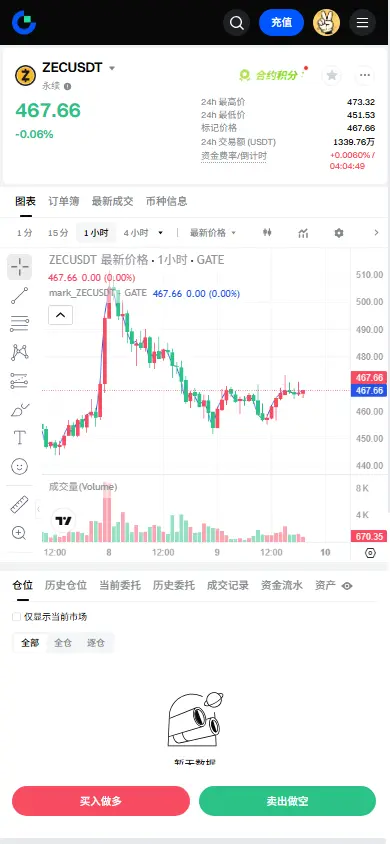Open the profile avatar

pos(327,23)
